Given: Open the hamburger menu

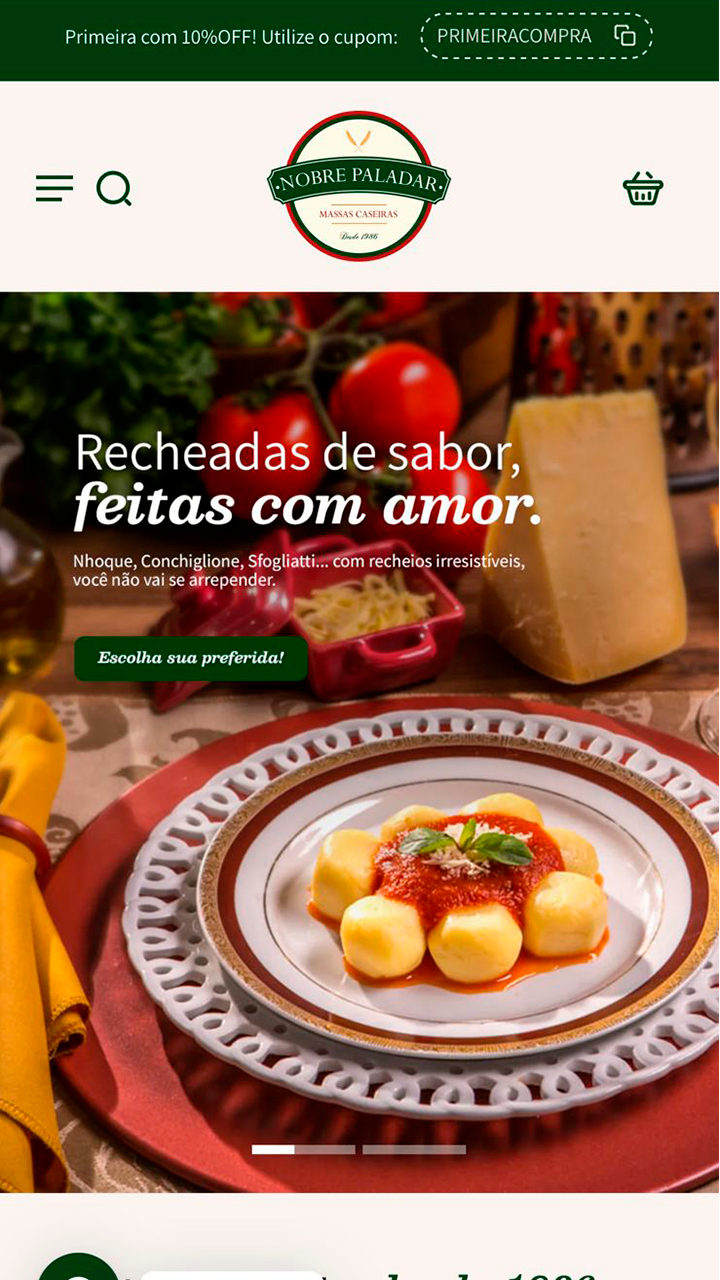Looking at the screenshot, I should [54, 188].
